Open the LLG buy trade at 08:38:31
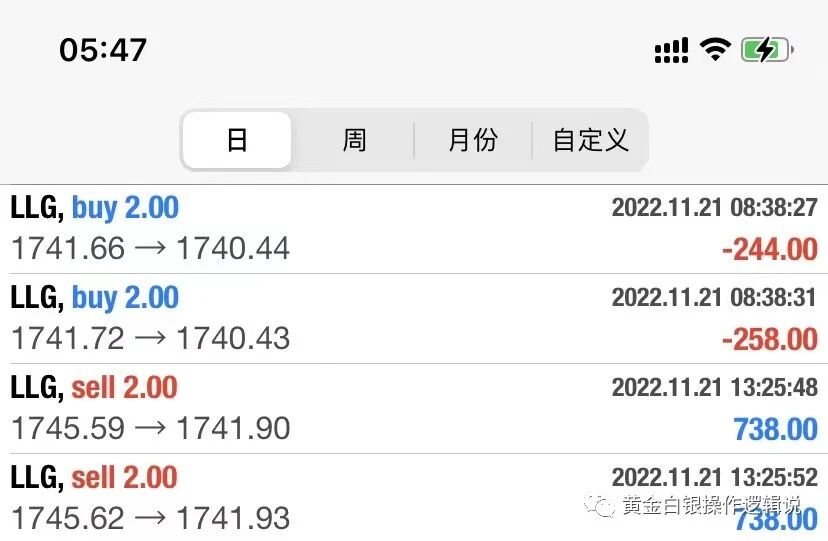 tap(414, 319)
